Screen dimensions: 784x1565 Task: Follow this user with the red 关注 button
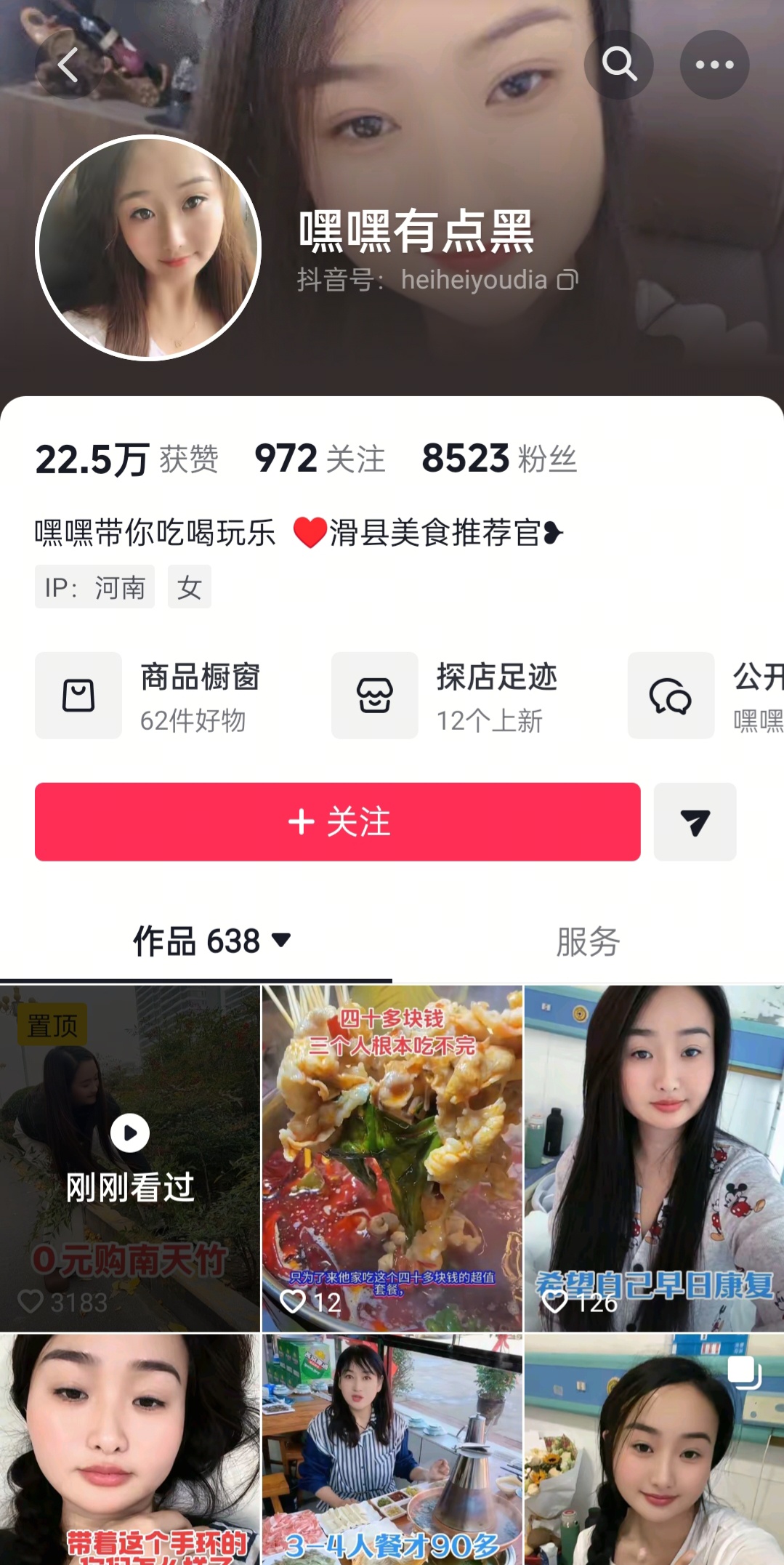tap(337, 822)
